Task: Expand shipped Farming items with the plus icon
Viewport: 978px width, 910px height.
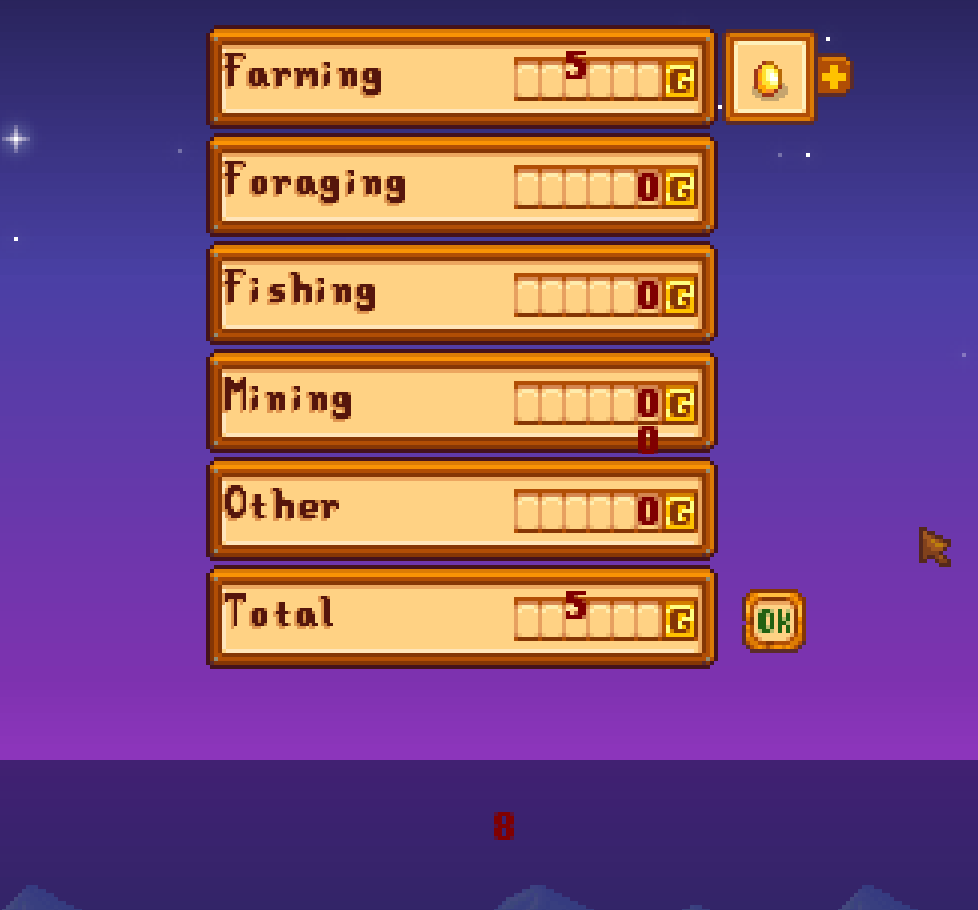Action: tap(833, 76)
